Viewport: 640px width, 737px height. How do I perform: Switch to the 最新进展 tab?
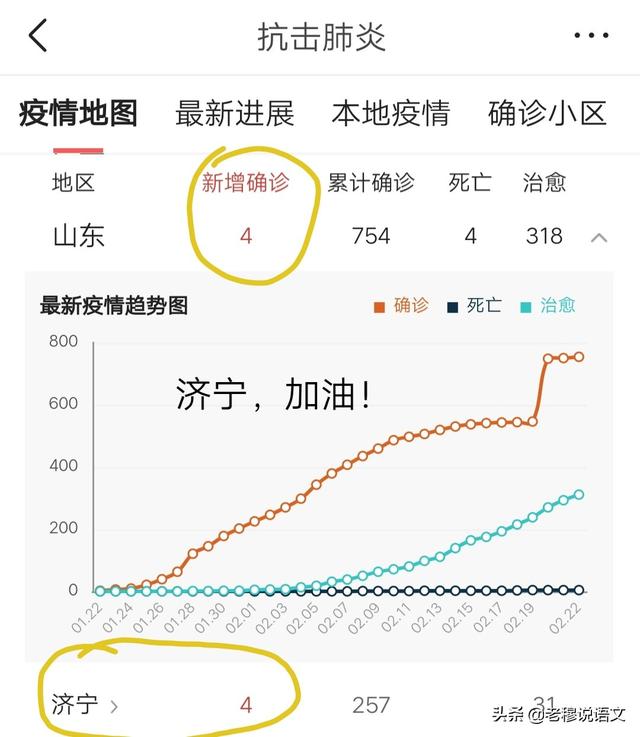[235, 113]
